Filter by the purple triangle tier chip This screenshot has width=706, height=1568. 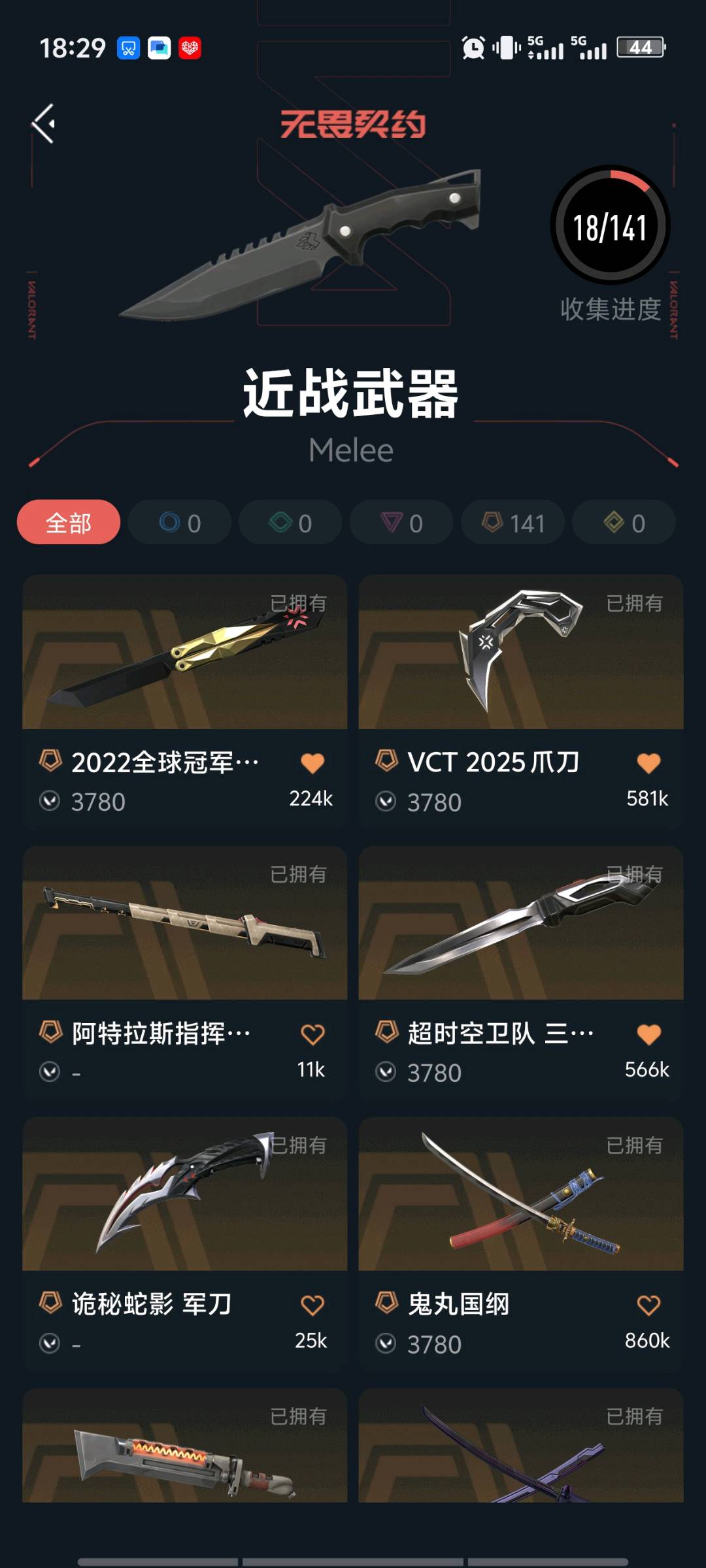401,523
